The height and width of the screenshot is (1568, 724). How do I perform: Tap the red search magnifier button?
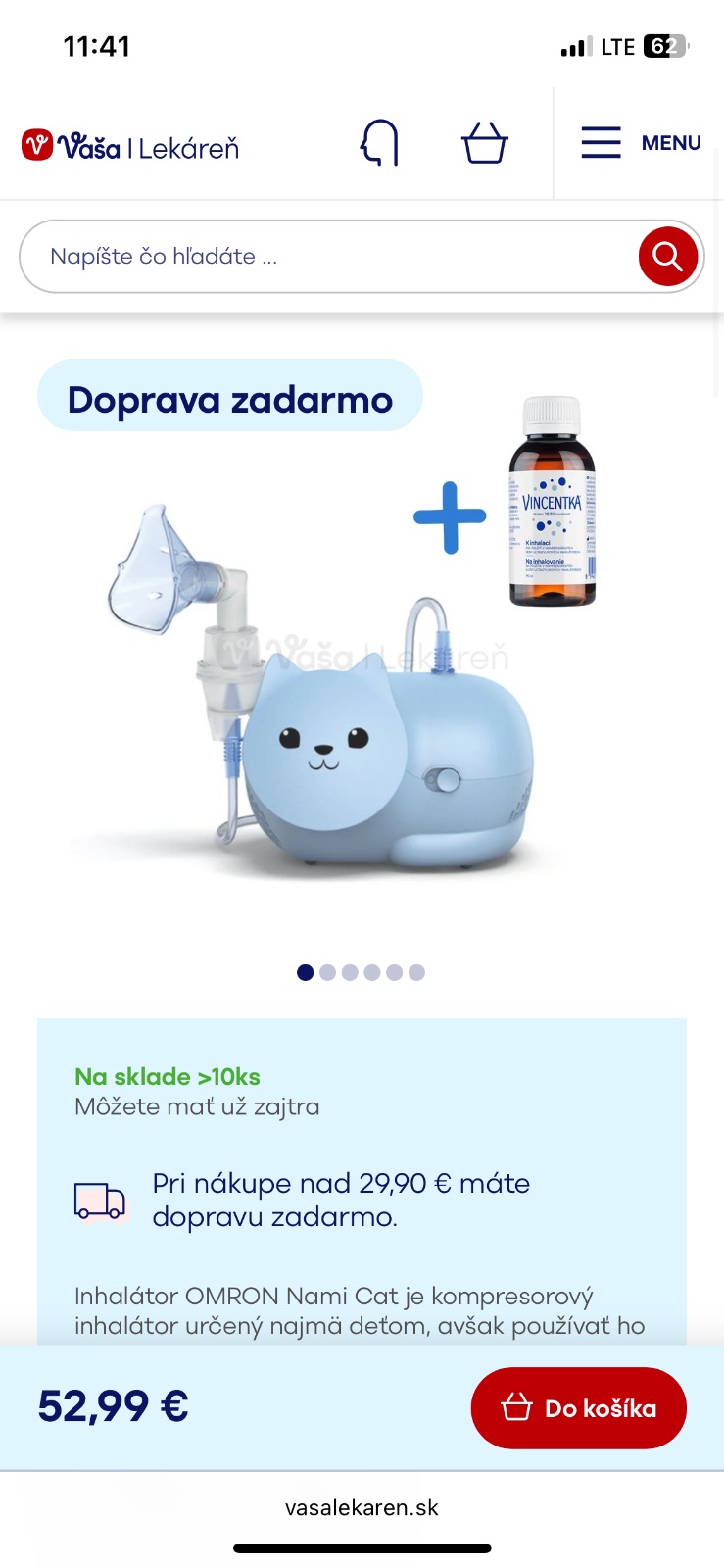click(x=667, y=257)
